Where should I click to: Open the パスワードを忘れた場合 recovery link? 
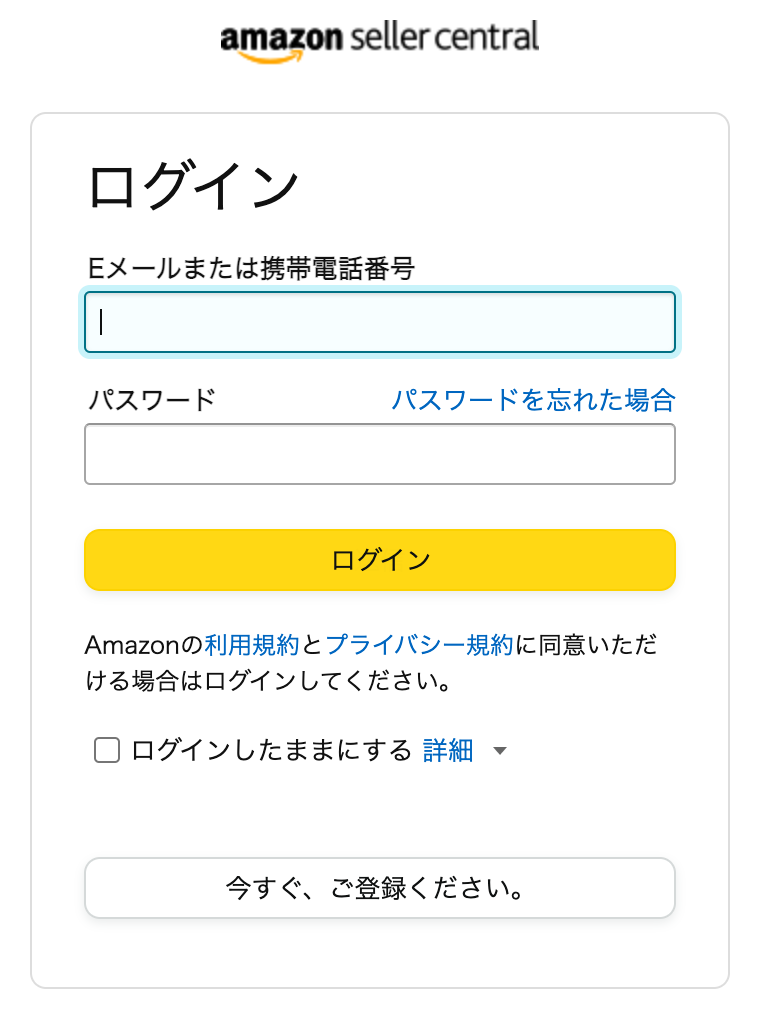(x=532, y=400)
